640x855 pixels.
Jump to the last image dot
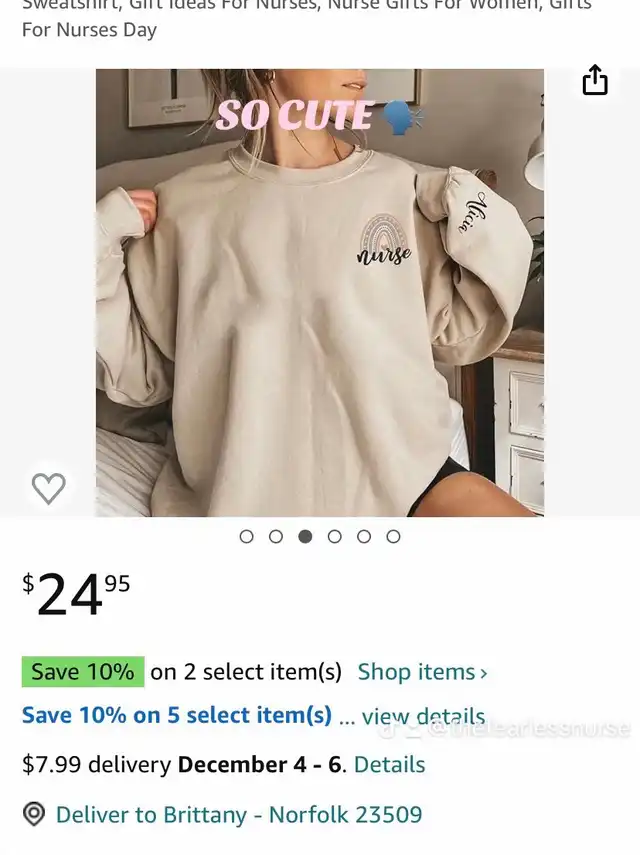tap(393, 537)
